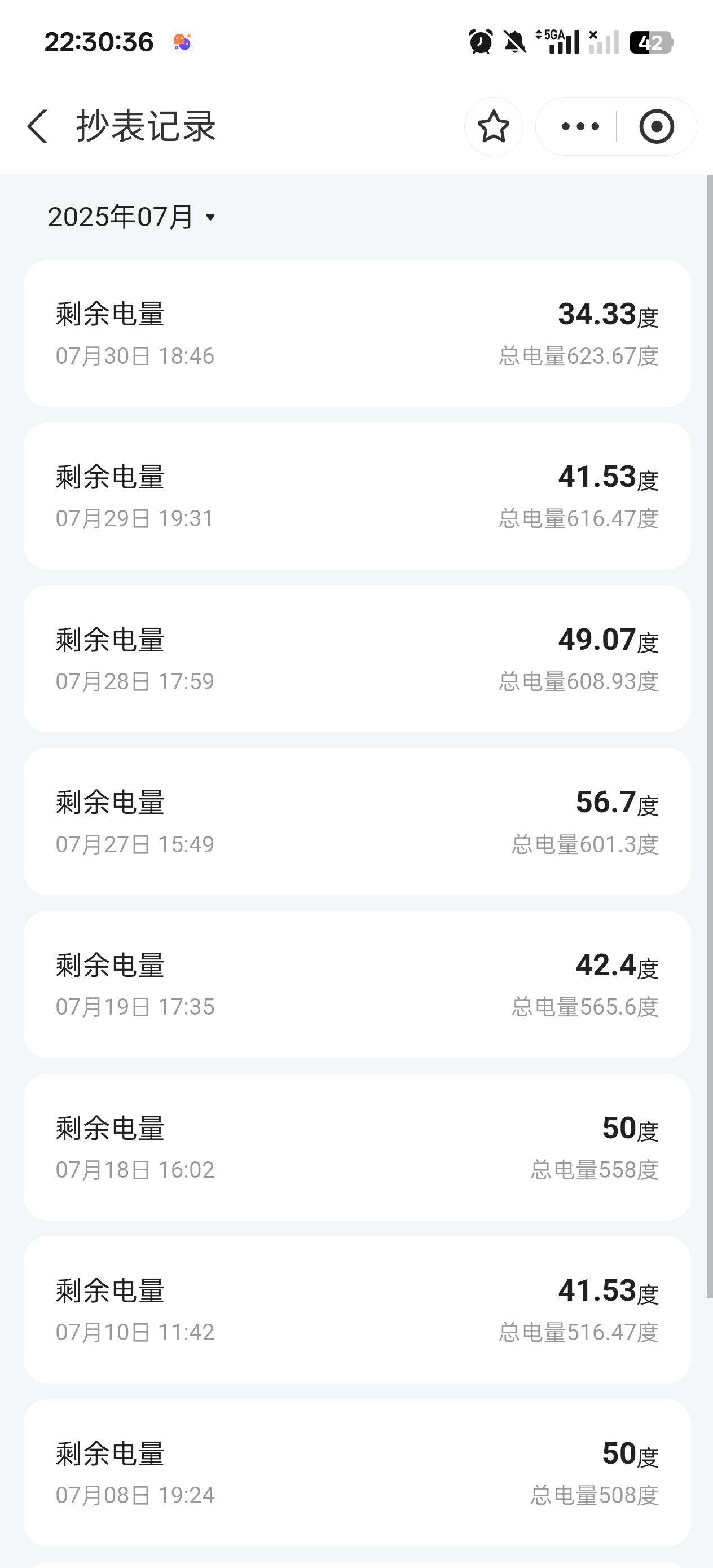This screenshot has height=1568, width=713.
Task: Go back from the 抄表记录 page
Action: pos(38,126)
